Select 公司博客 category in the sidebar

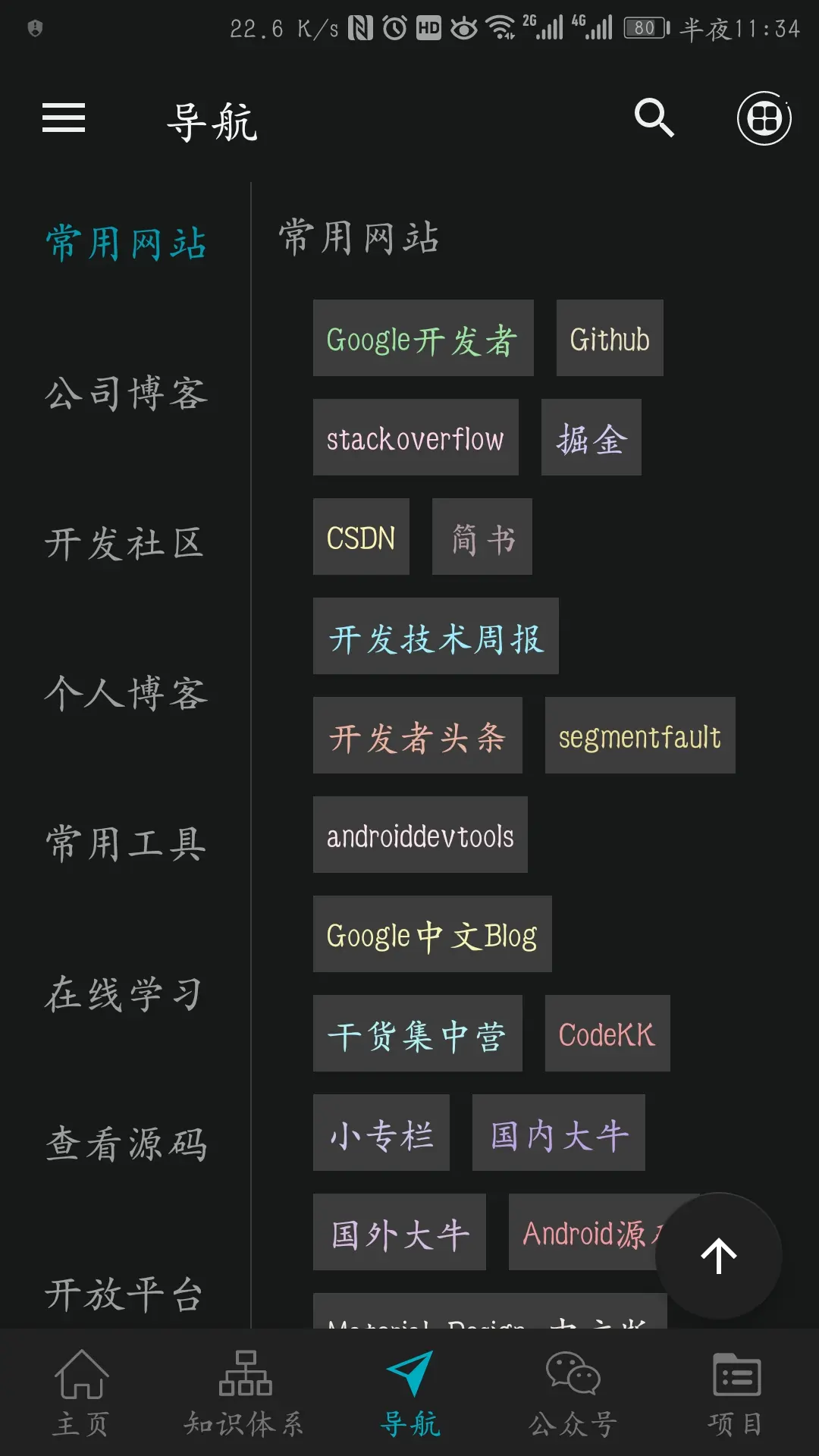[x=126, y=394]
